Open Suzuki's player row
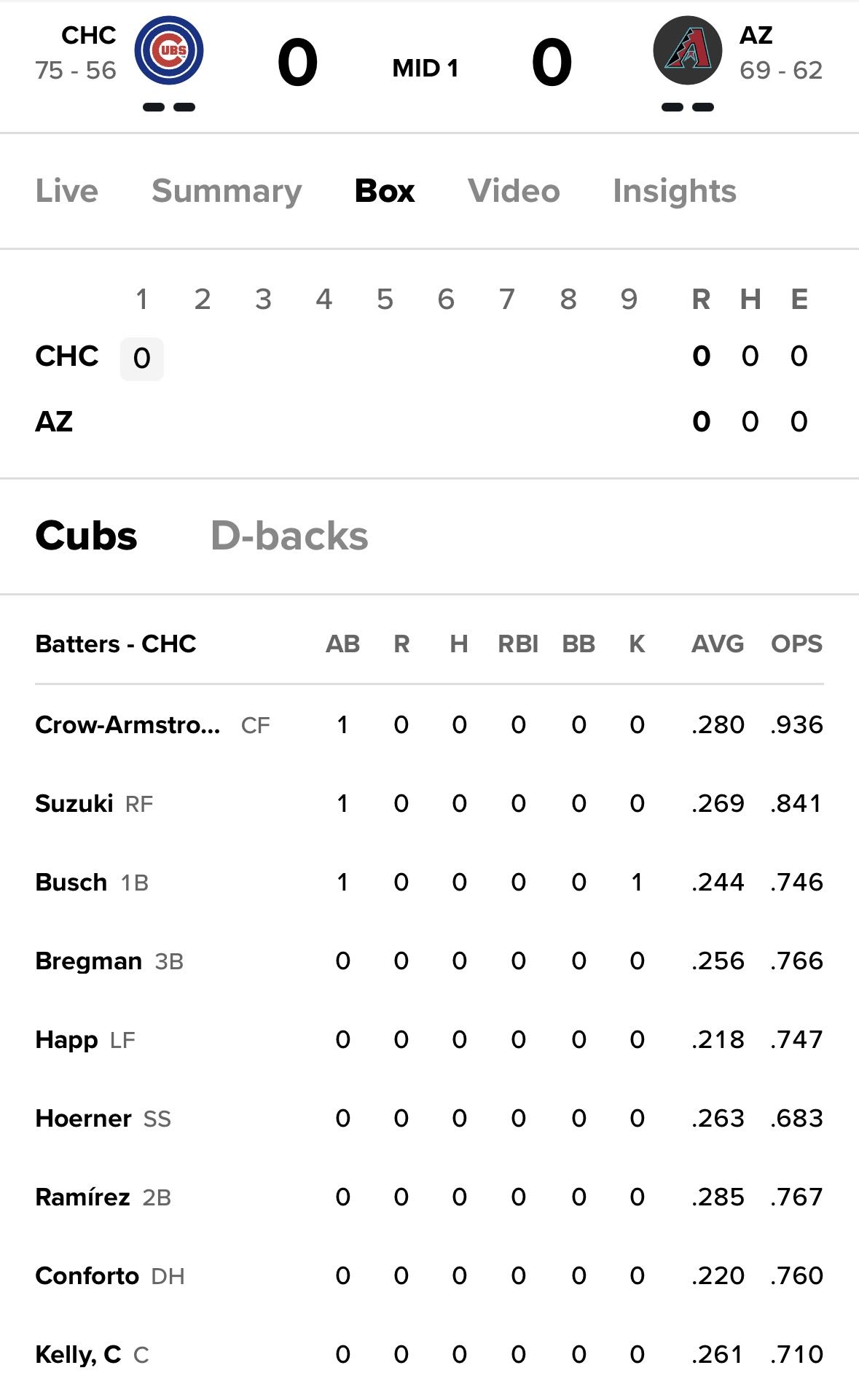 [429, 803]
